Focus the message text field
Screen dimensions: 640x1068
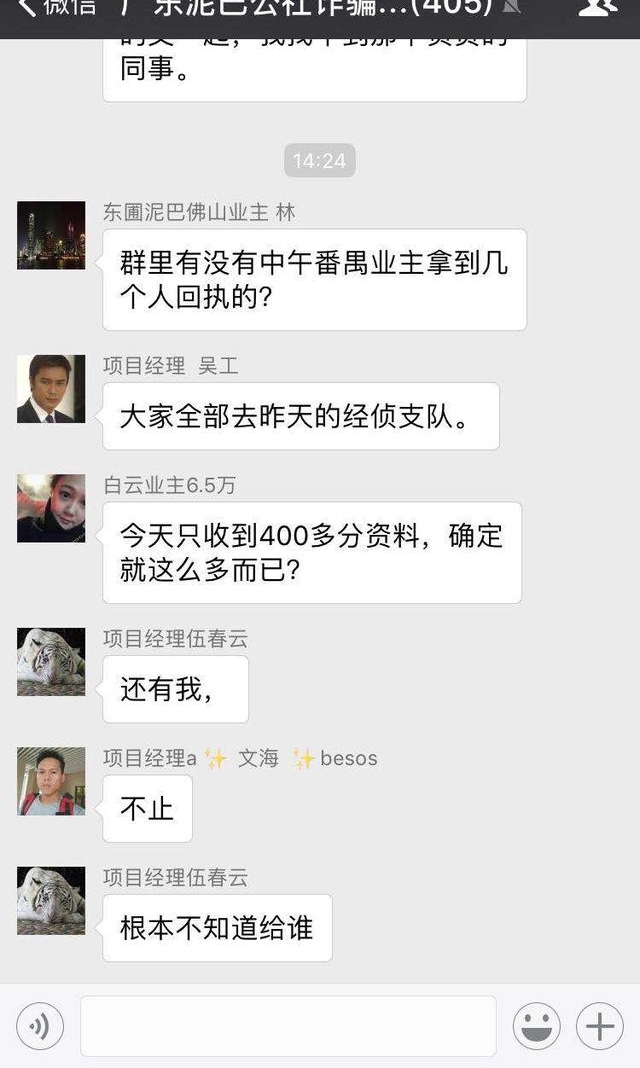288,1026
